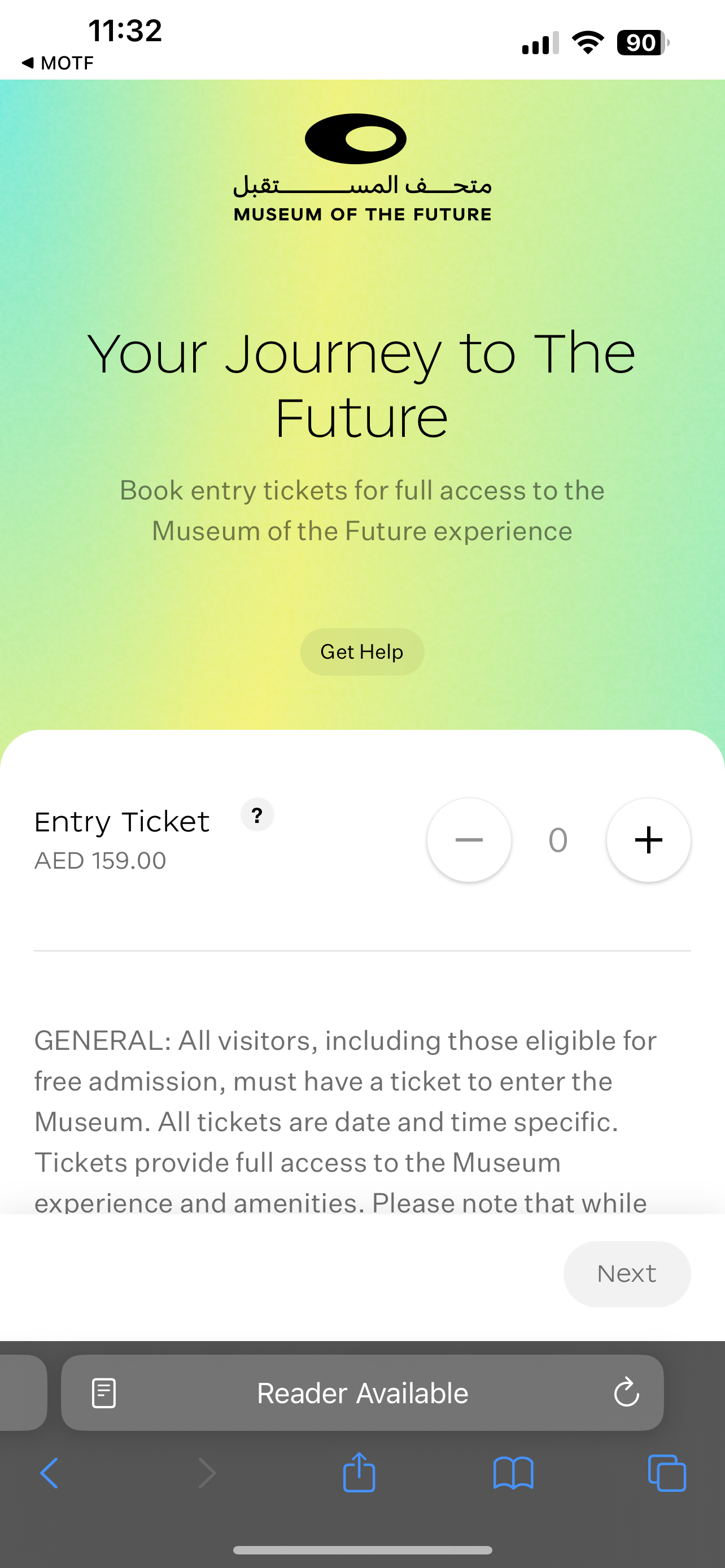This screenshot has height=1568, width=725.
Task: Decrease the Entry Ticket quantity
Action: pos(469,840)
